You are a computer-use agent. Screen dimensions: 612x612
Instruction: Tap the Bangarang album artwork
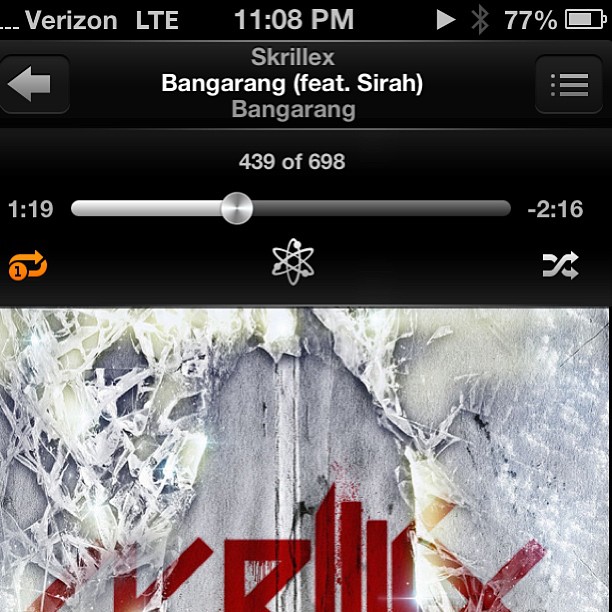(305, 460)
